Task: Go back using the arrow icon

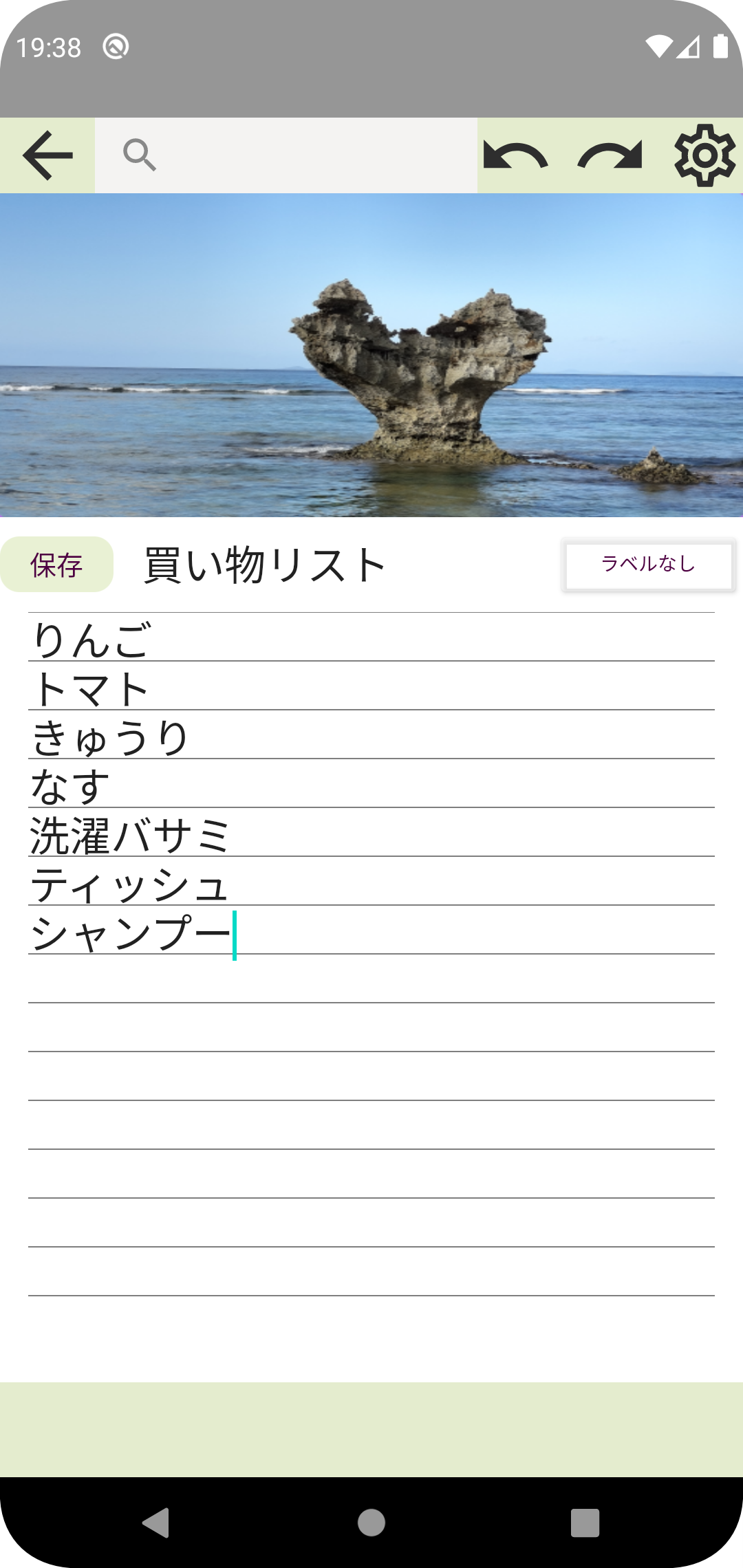Action: [x=47, y=155]
